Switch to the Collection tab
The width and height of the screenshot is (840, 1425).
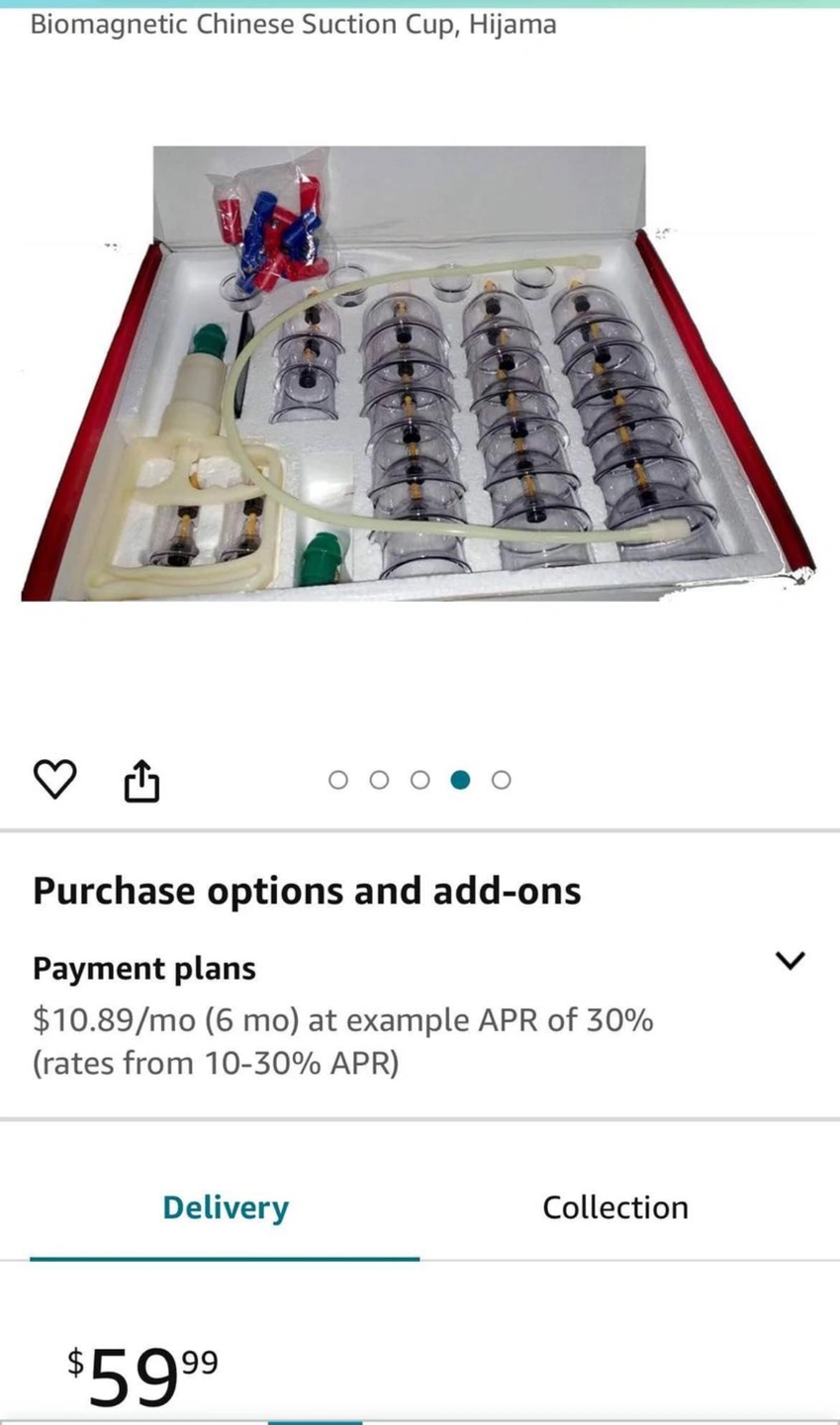[614, 1207]
